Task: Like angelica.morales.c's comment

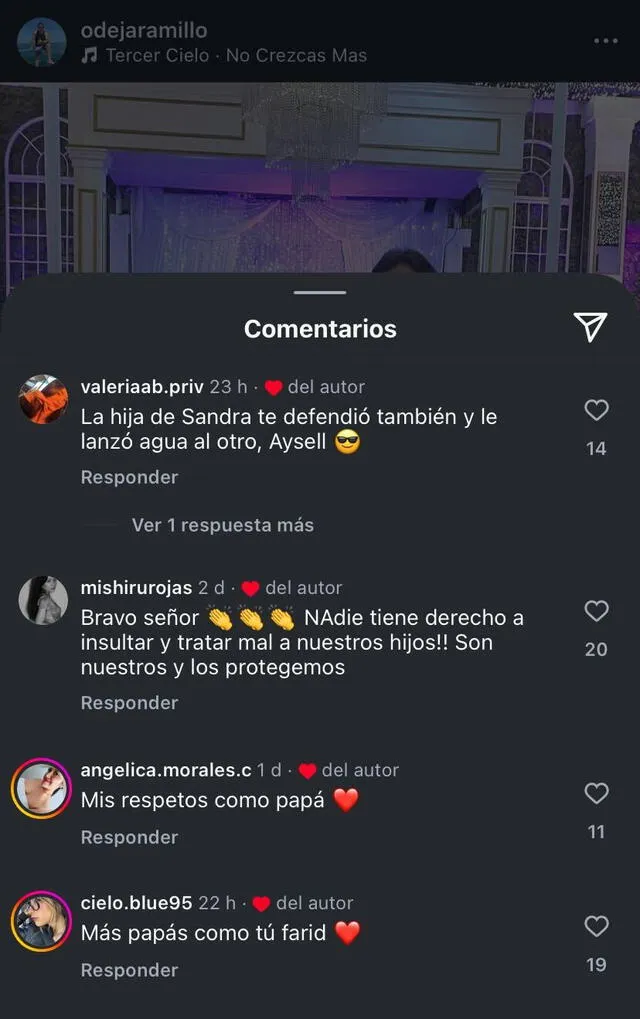Action: point(596,794)
